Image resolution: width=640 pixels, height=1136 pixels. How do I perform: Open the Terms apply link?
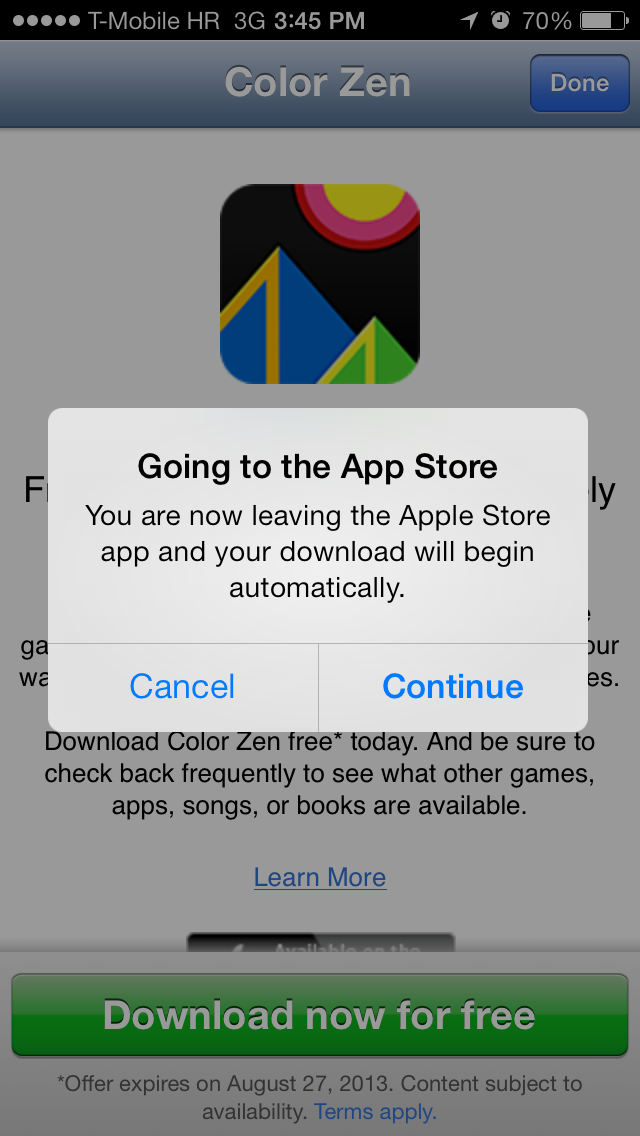(375, 1111)
